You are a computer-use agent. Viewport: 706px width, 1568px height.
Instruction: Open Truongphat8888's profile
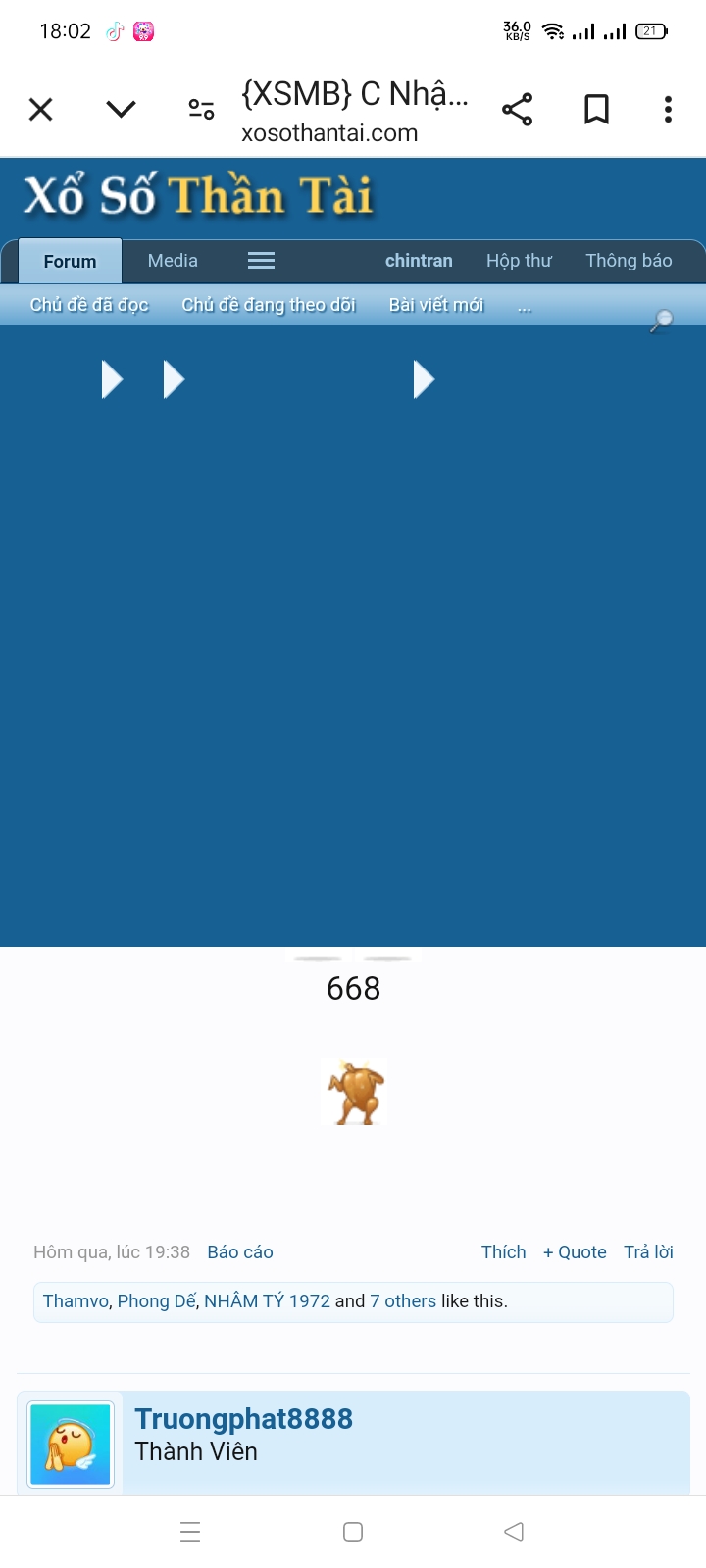(x=243, y=1419)
